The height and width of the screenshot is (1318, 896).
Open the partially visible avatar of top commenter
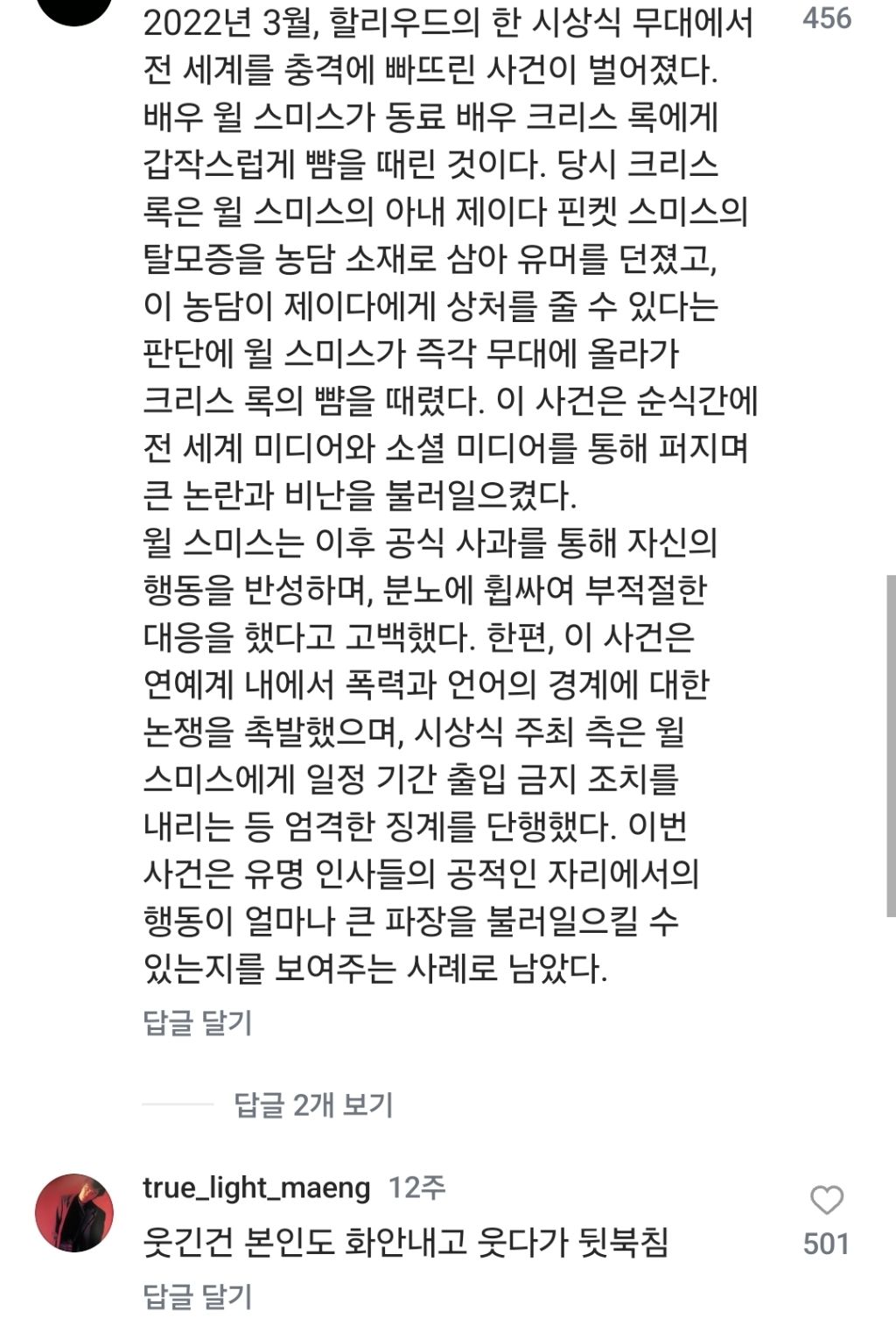click(74, 12)
